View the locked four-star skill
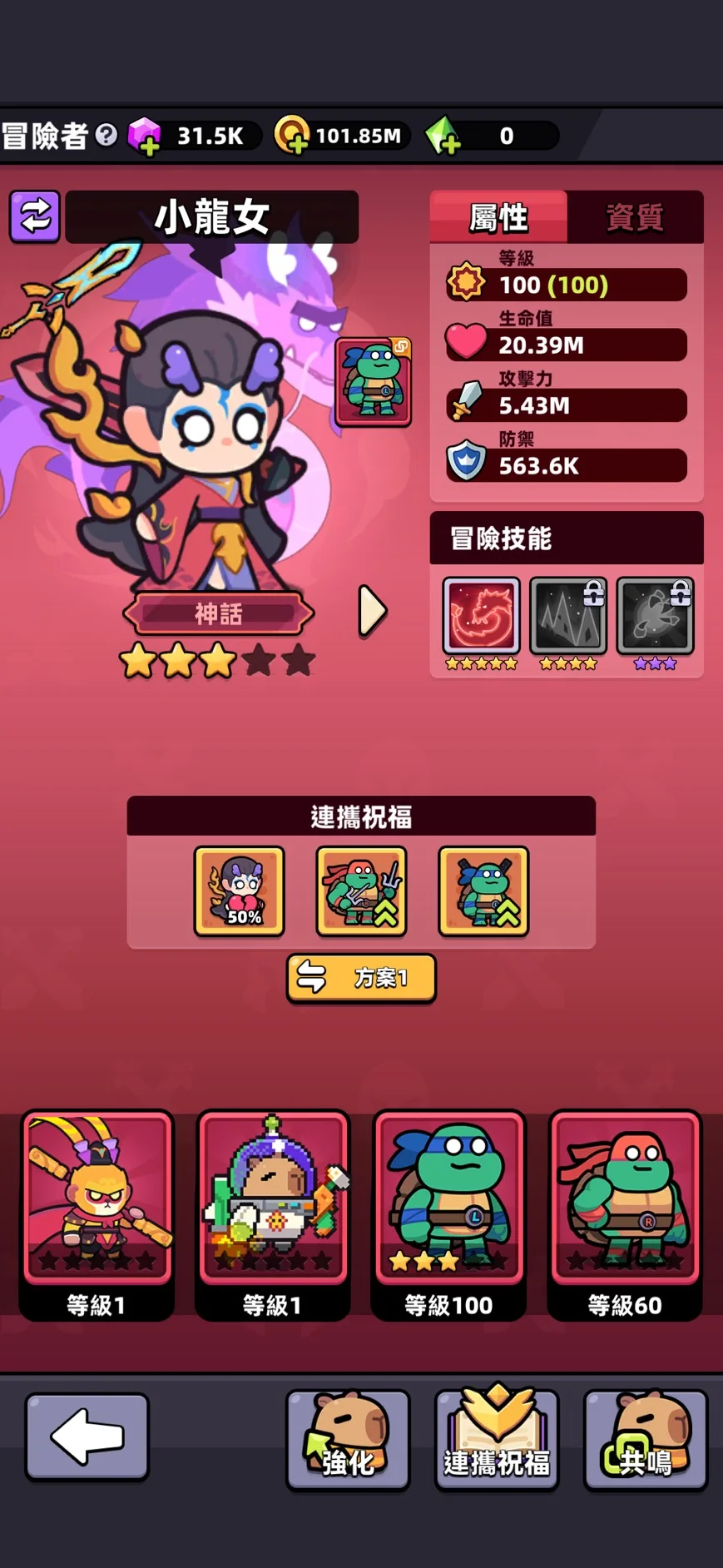 tap(568, 616)
